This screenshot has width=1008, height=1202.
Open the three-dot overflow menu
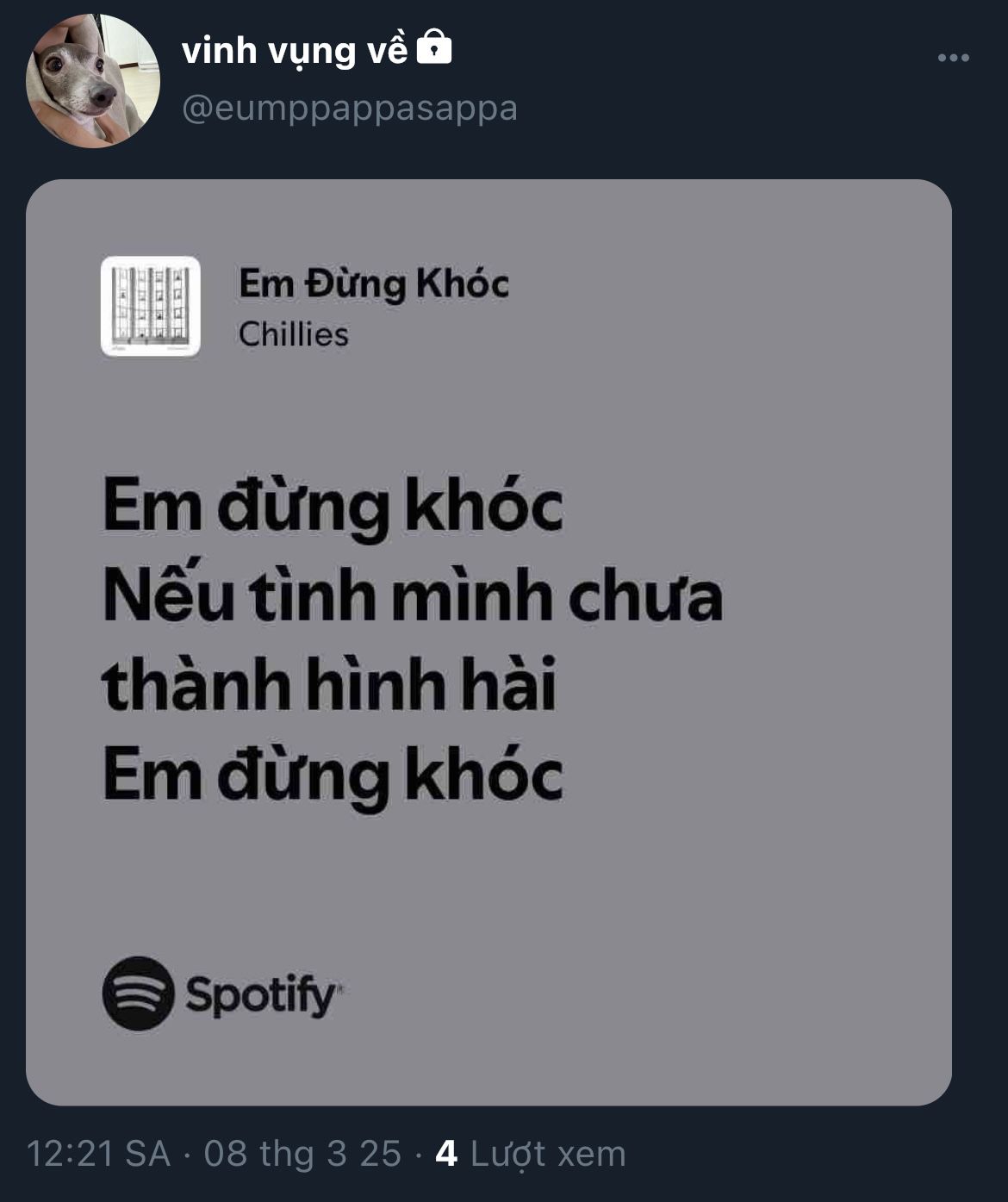point(953,58)
